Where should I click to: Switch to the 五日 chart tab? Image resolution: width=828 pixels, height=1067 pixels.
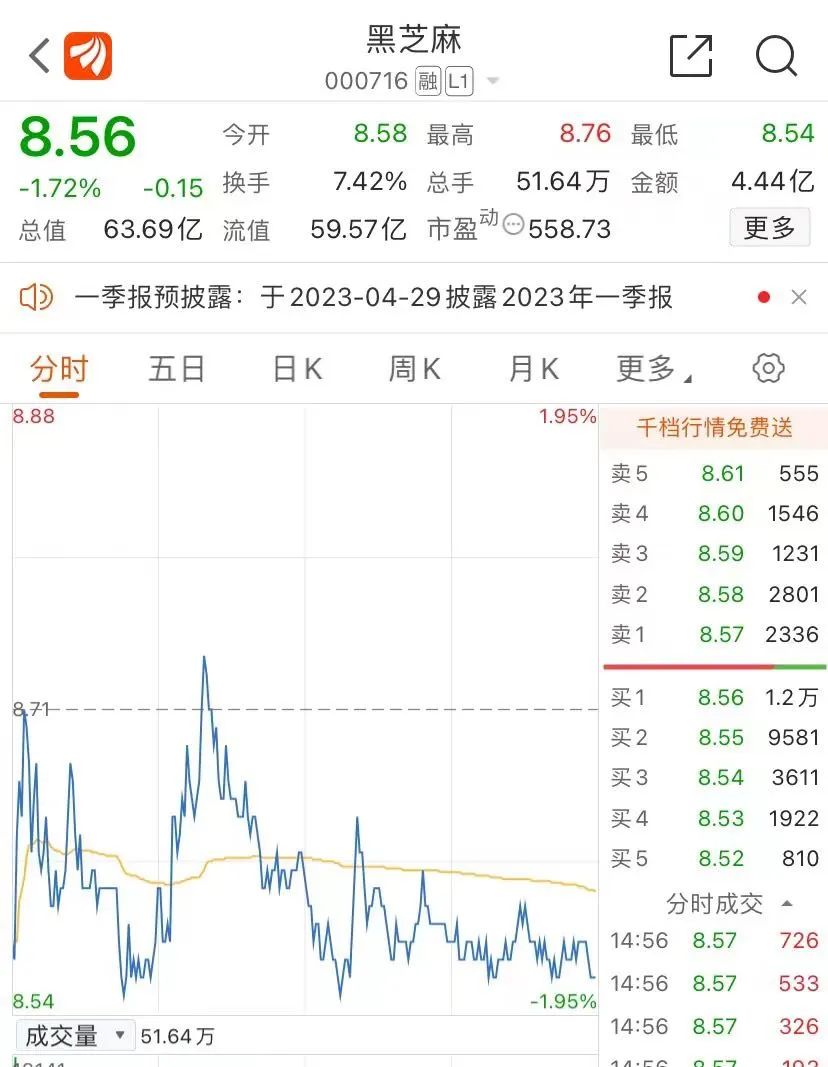(x=177, y=369)
